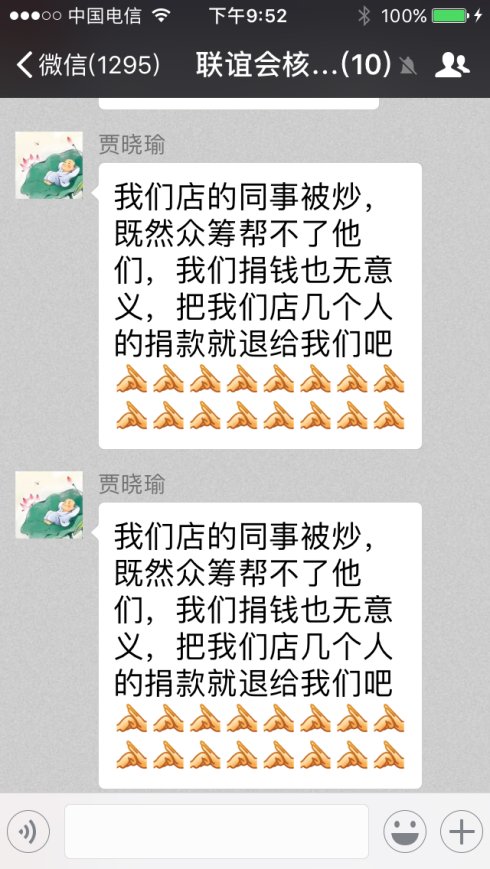Go back to the 微信 chat list

click(88, 65)
